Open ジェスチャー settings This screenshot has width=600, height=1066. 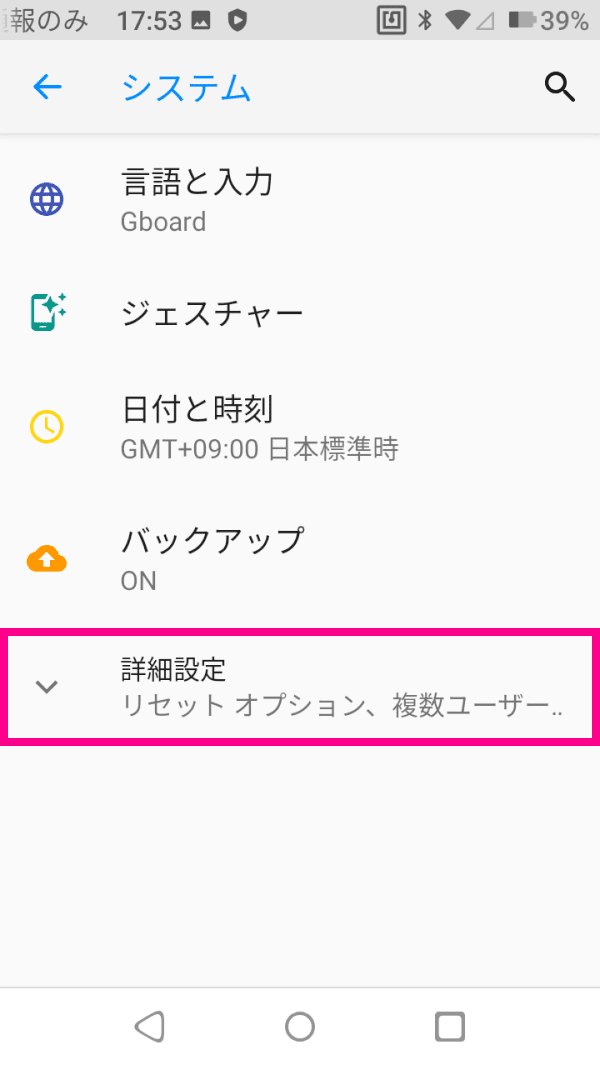tap(300, 313)
